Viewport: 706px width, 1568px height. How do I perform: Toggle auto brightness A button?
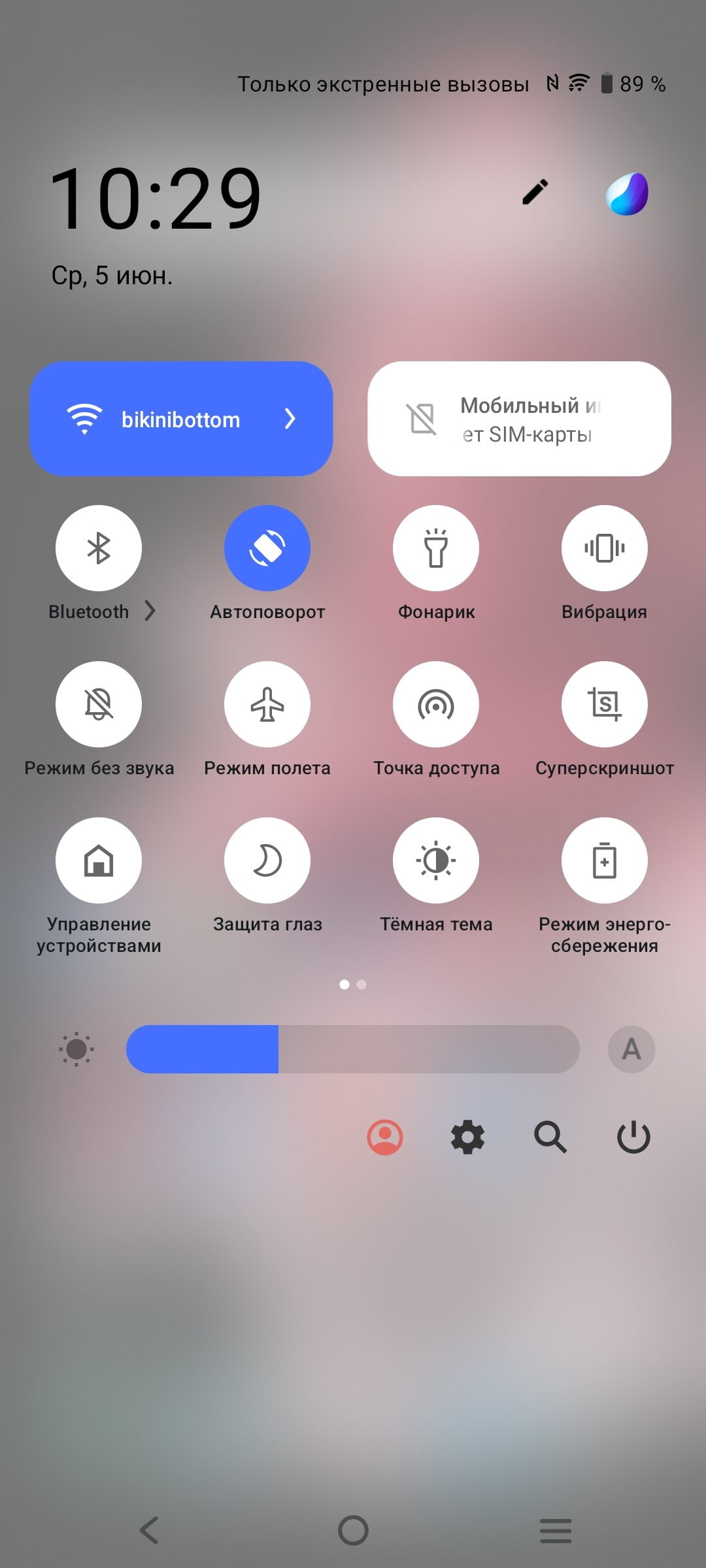(631, 1049)
